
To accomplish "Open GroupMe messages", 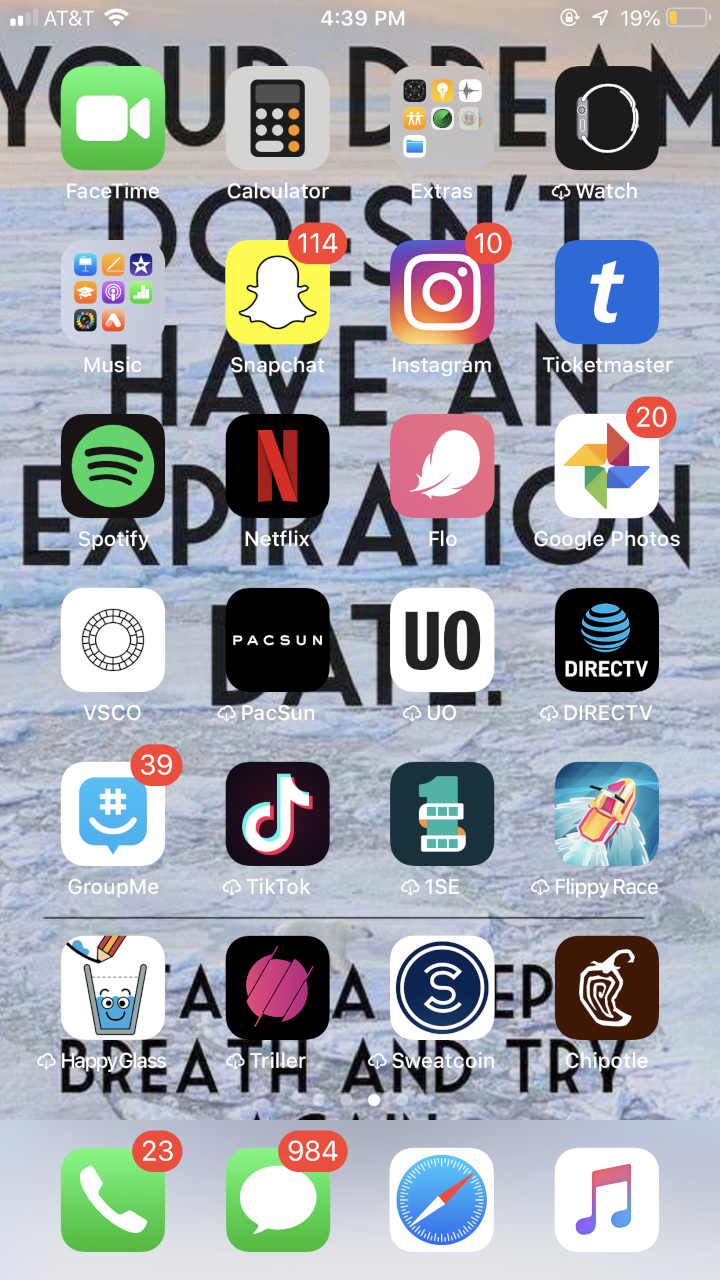I will click(113, 814).
